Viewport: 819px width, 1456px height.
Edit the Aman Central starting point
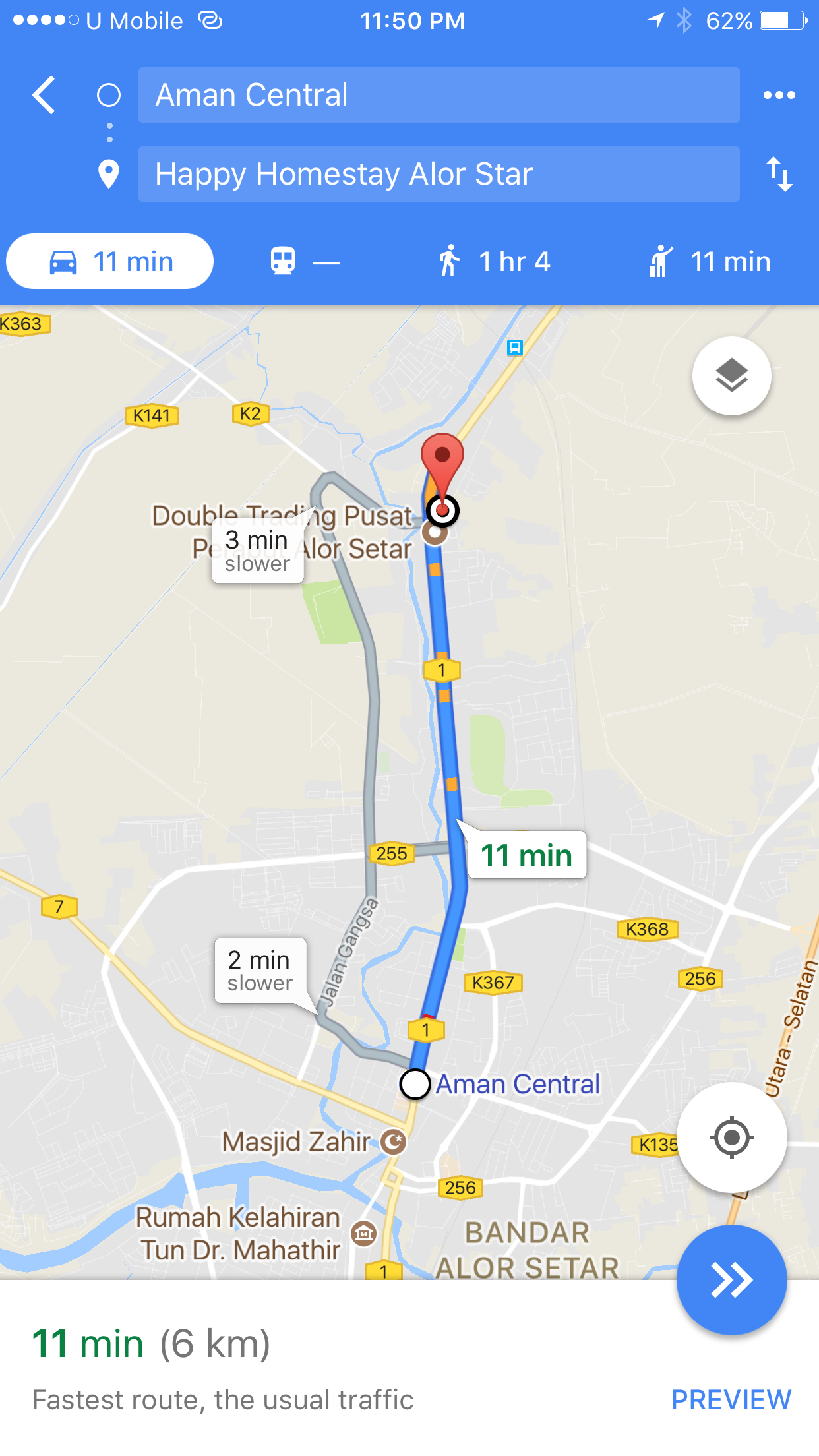click(439, 96)
